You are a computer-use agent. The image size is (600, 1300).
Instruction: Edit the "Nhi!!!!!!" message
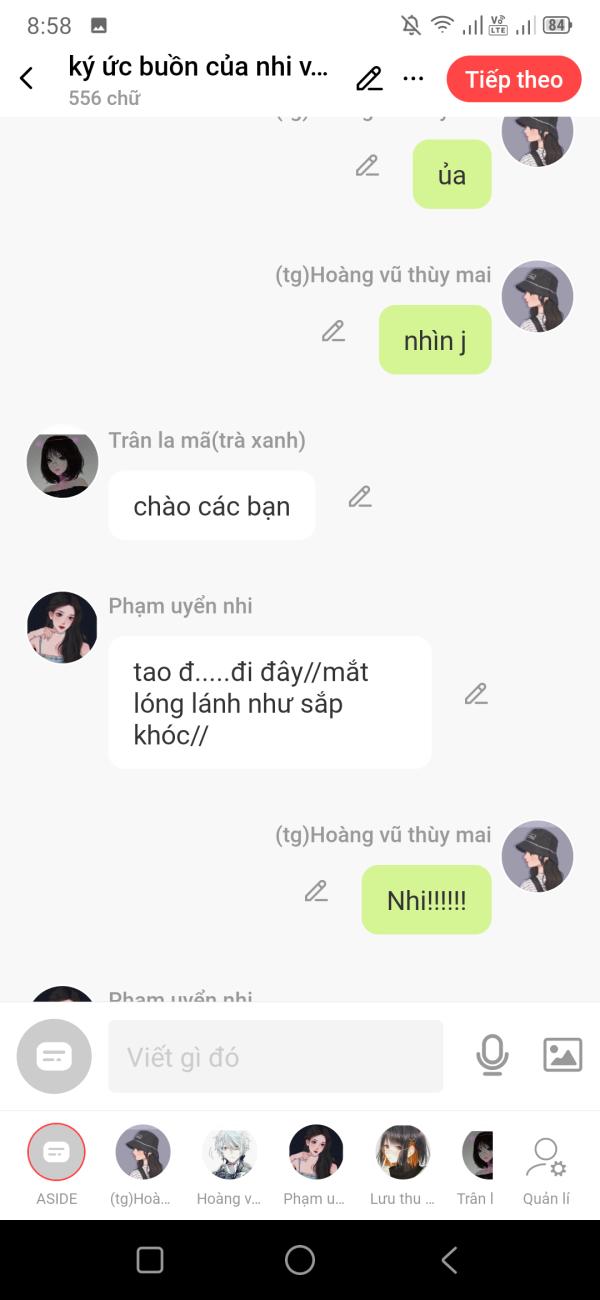point(316,891)
